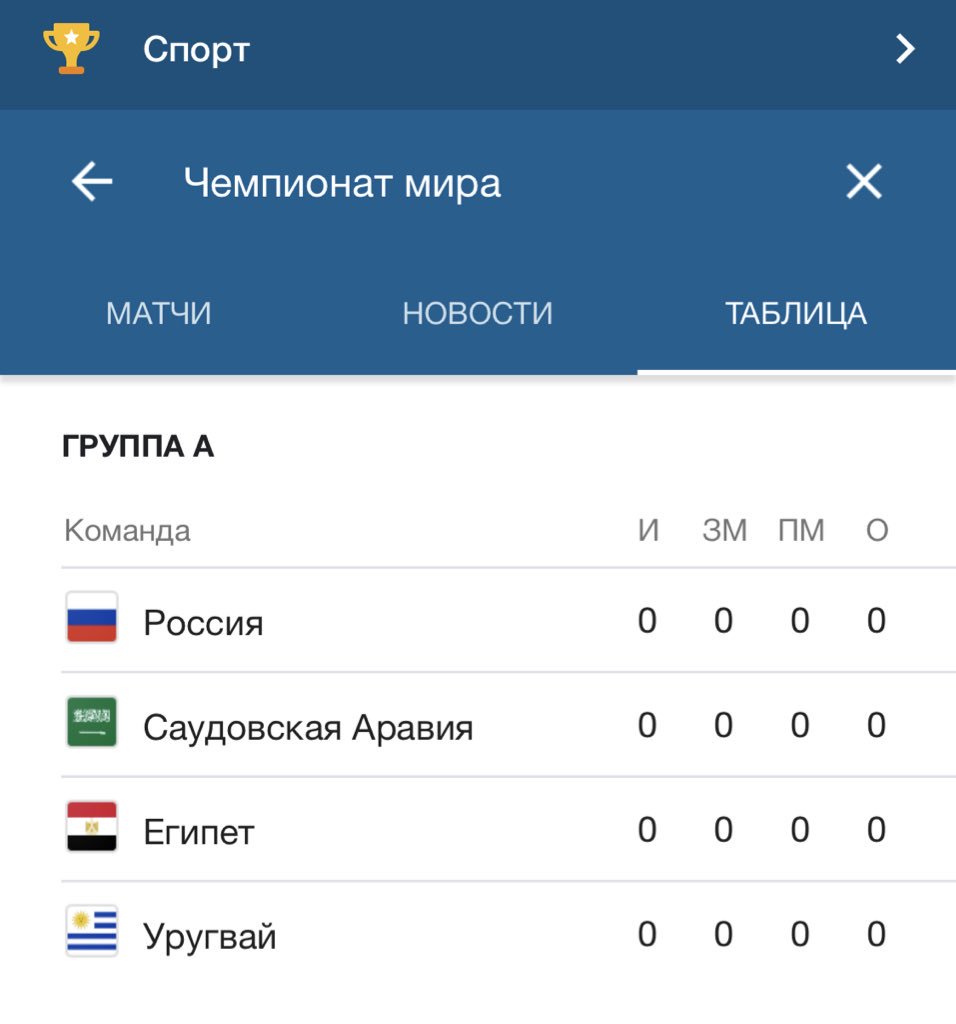Click the trophy icon next to Спорт
This screenshot has width=956, height=1024.
tap(68, 47)
